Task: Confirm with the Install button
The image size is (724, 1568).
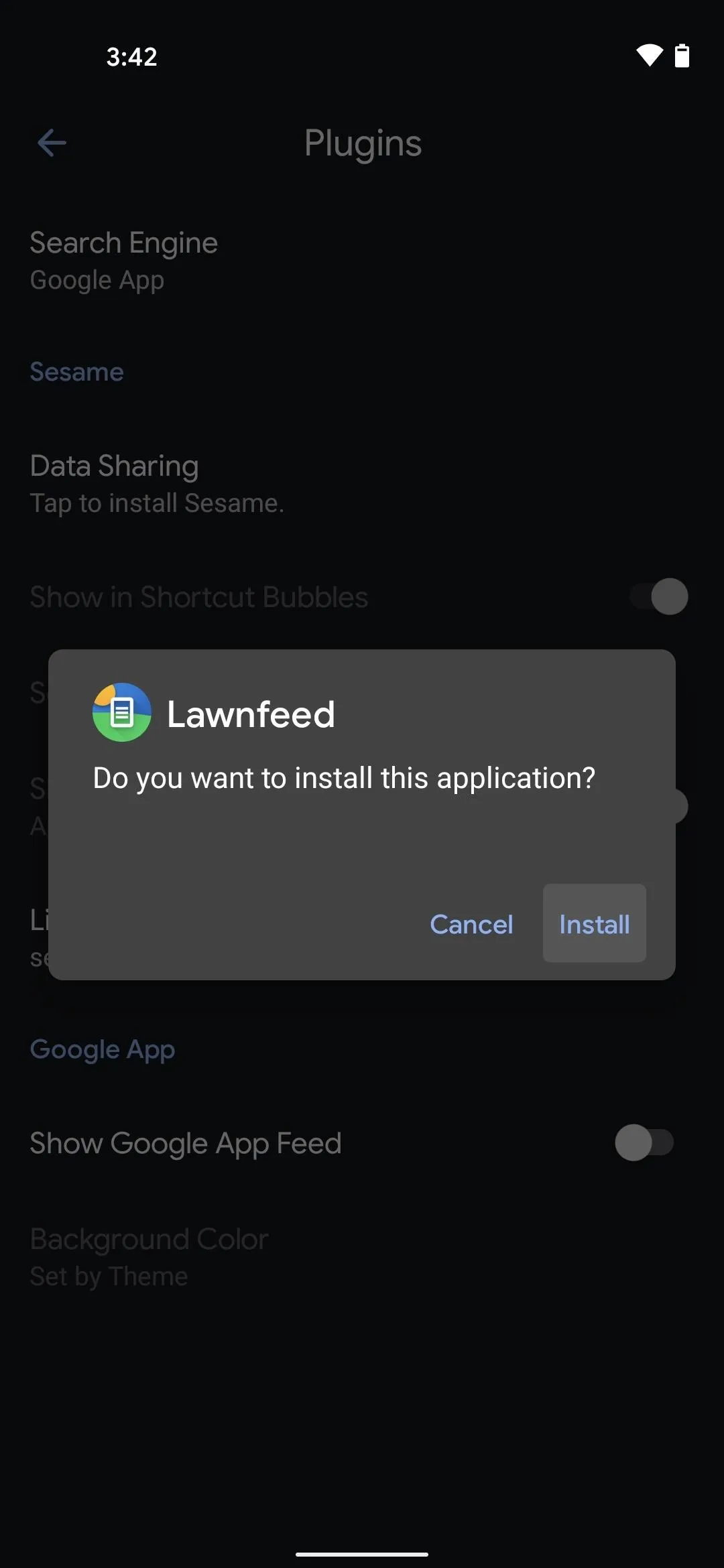Action: [594, 923]
